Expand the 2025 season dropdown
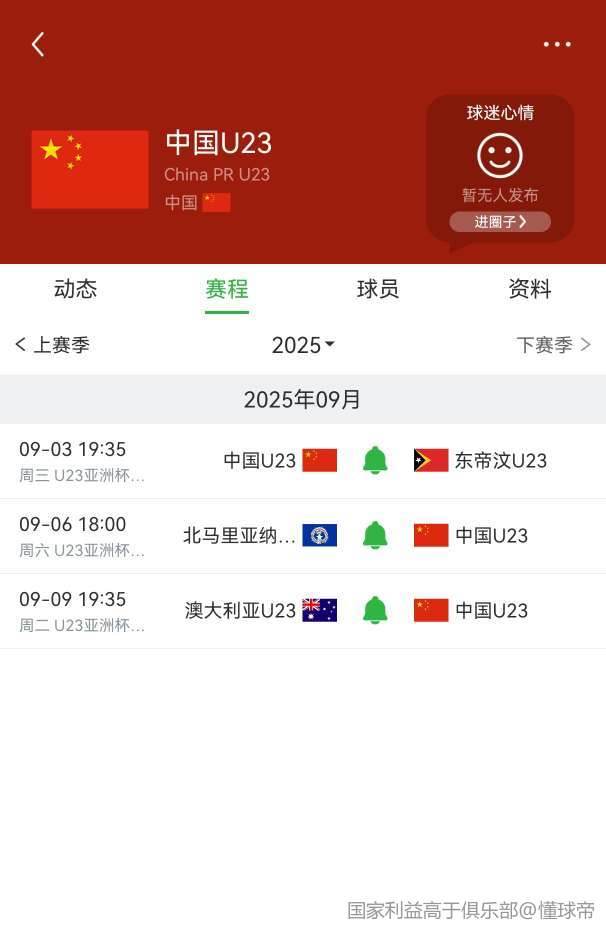The image size is (606, 932). pos(303,345)
